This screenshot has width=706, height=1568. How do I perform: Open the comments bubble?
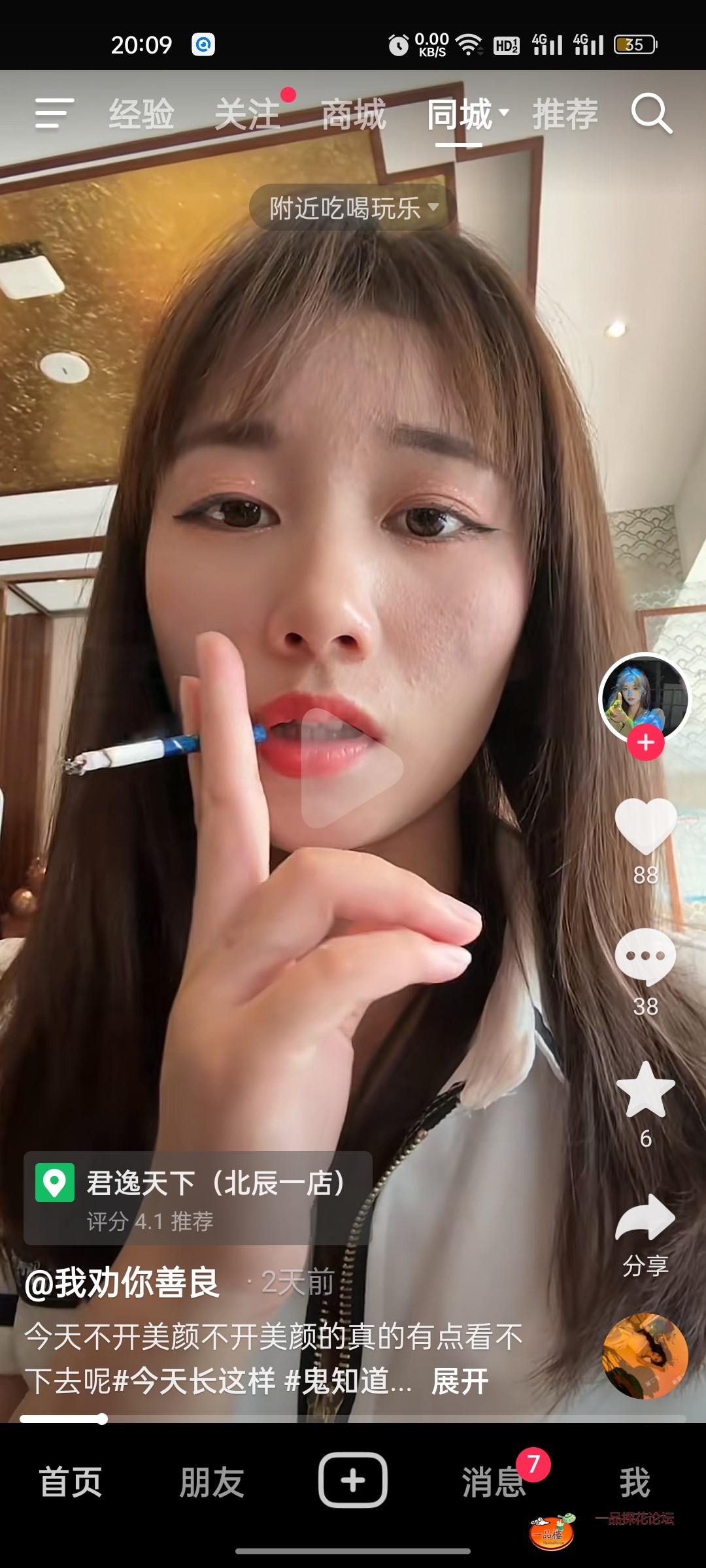645,956
